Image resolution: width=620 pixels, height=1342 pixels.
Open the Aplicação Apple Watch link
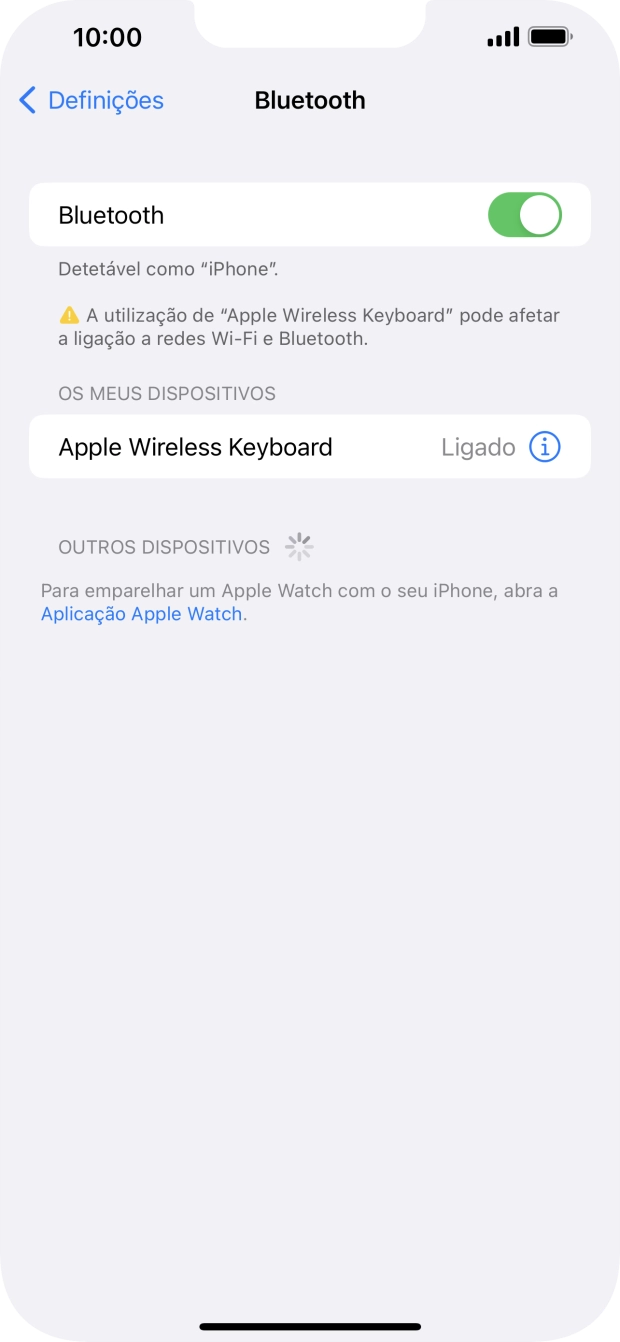tap(142, 614)
